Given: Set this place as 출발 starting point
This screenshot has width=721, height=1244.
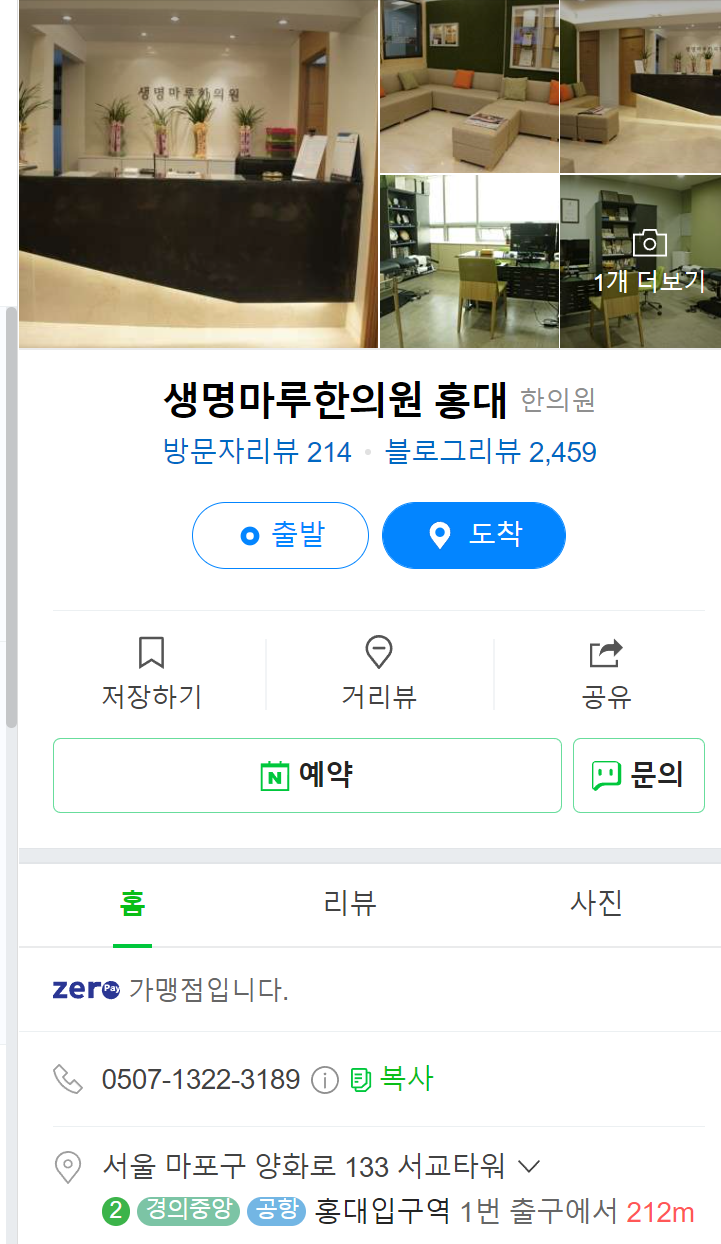Looking at the screenshot, I should tap(280, 535).
